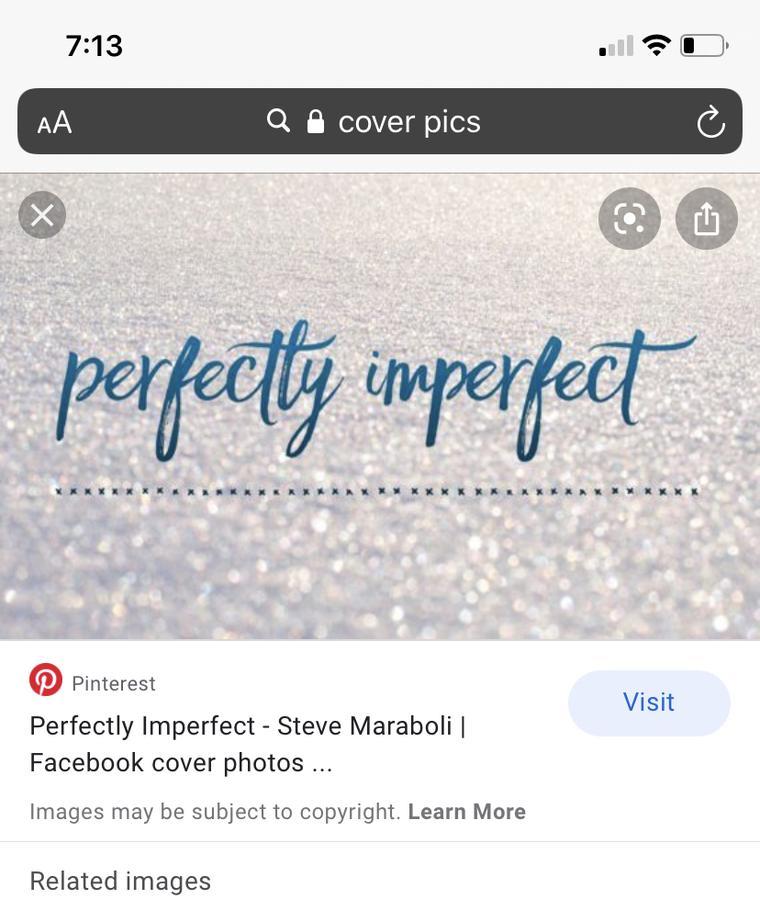The image size is (760, 910).
Task: Close the image preview
Action: (42, 215)
